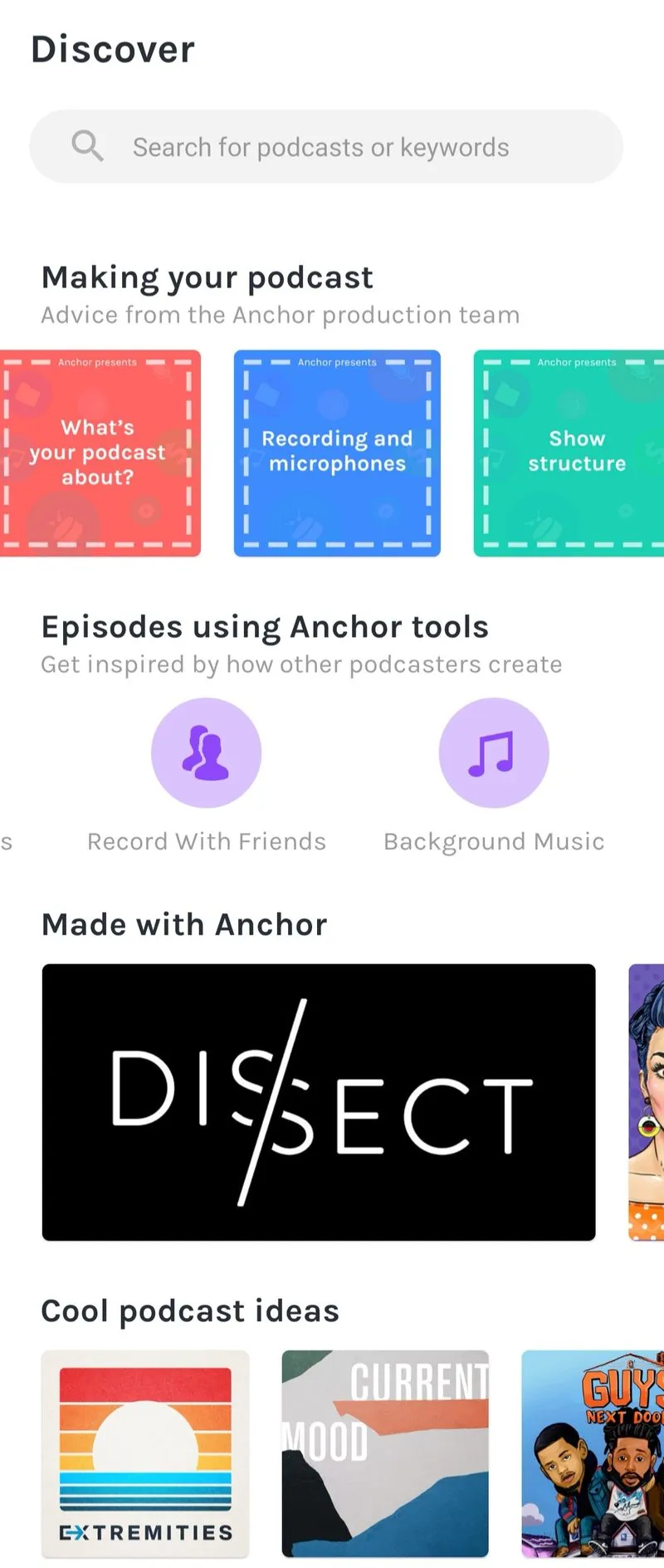
Task: Open the "Show structure" card
Action: pyautogui.click(x=571, y=453)
